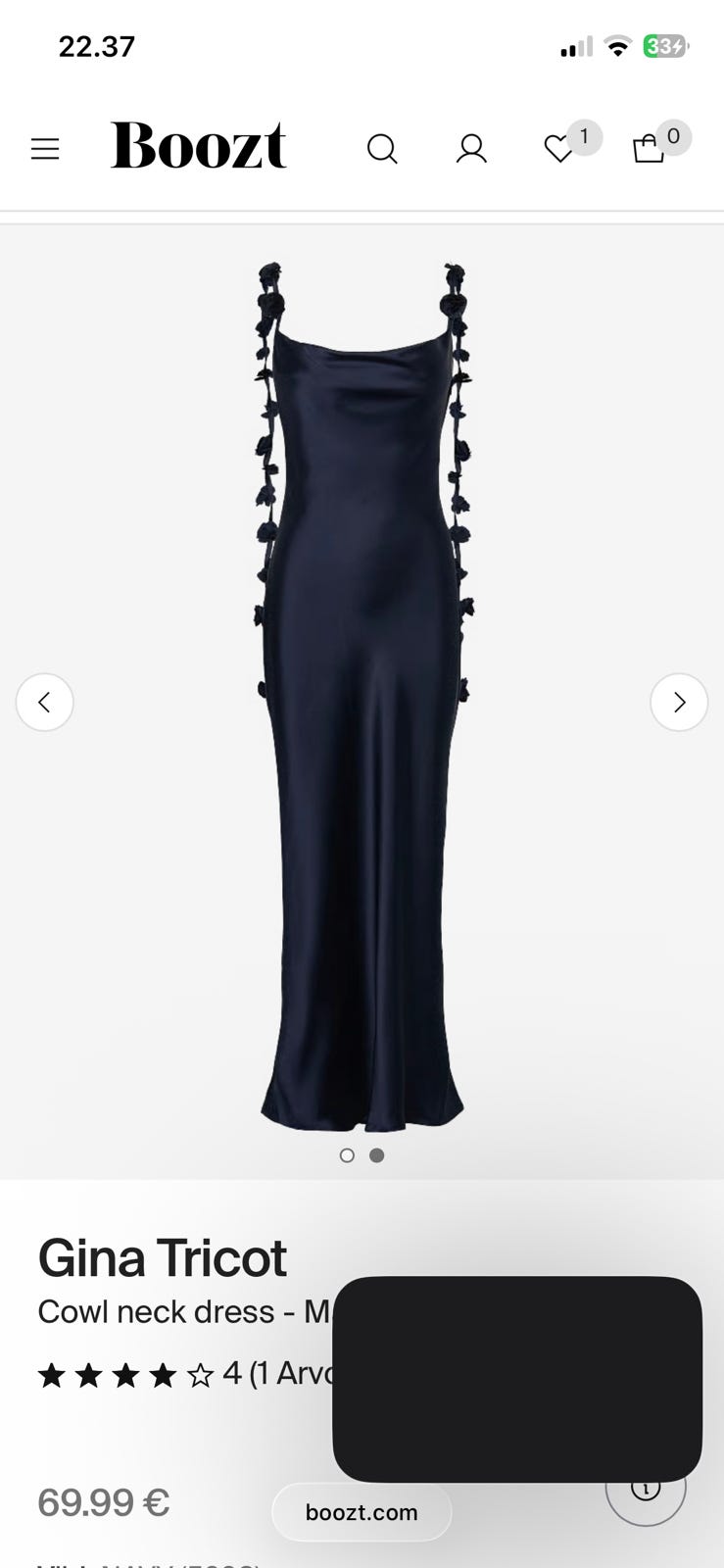The width and height of the screenshot is (724, 1568).
Task: Jump to the first image dot
Action: tap(347, 1155)
